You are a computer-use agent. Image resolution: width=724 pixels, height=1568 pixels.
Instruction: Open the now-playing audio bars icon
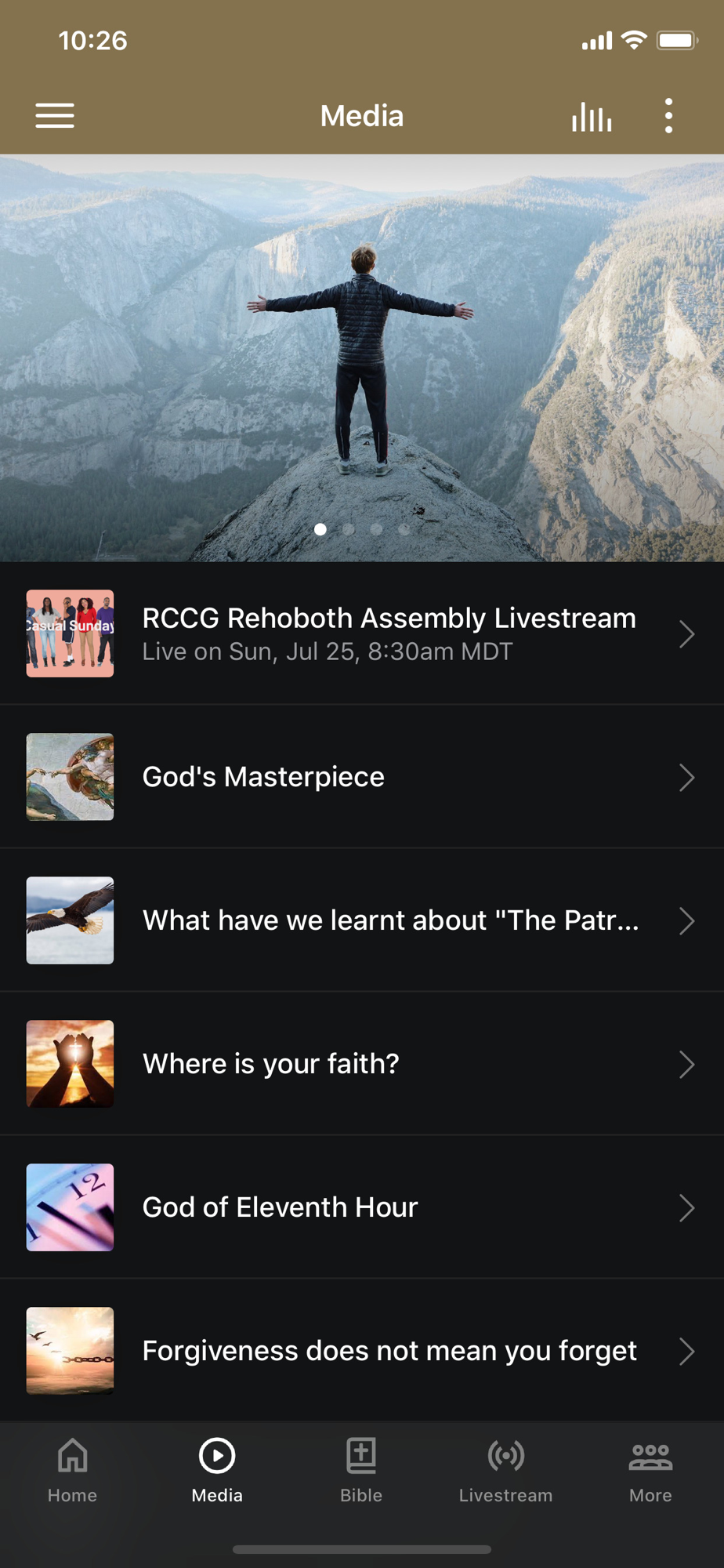(x=592, y=116)
